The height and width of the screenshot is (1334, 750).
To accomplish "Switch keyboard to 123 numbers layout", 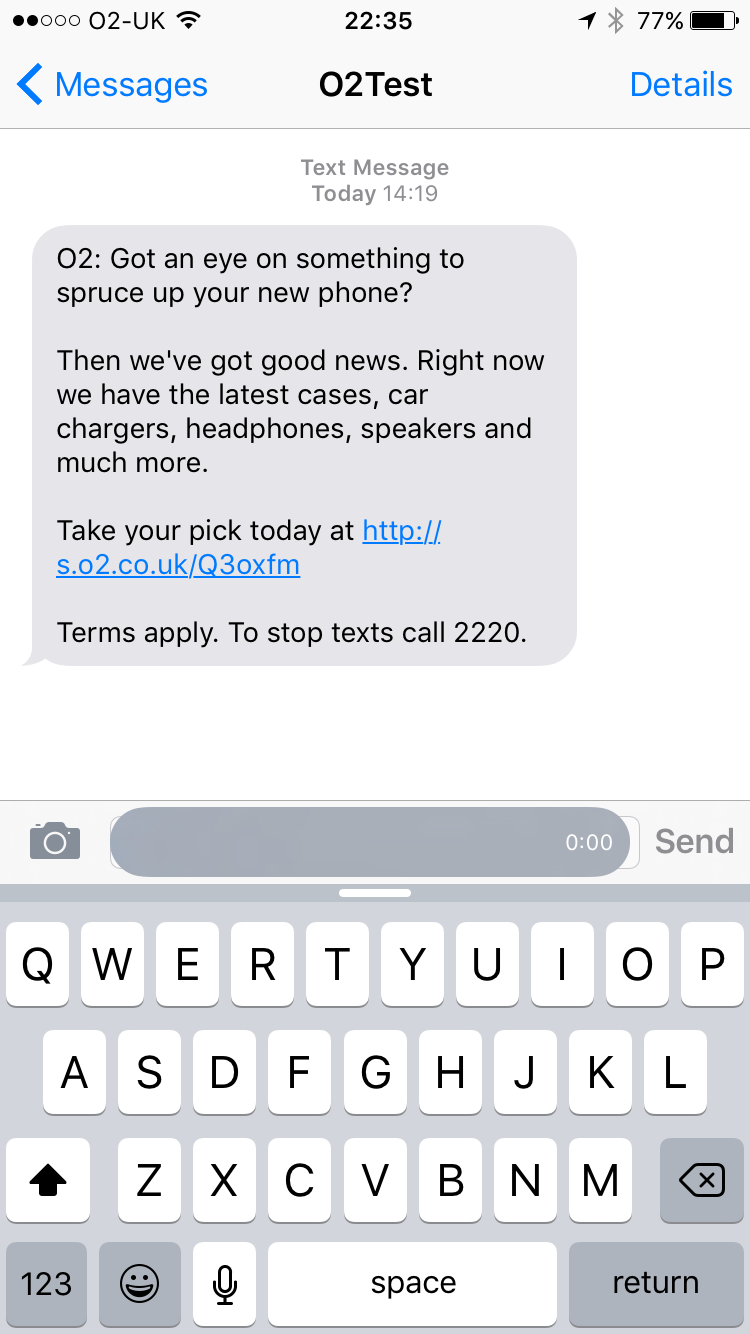I will click(47, 1283).
